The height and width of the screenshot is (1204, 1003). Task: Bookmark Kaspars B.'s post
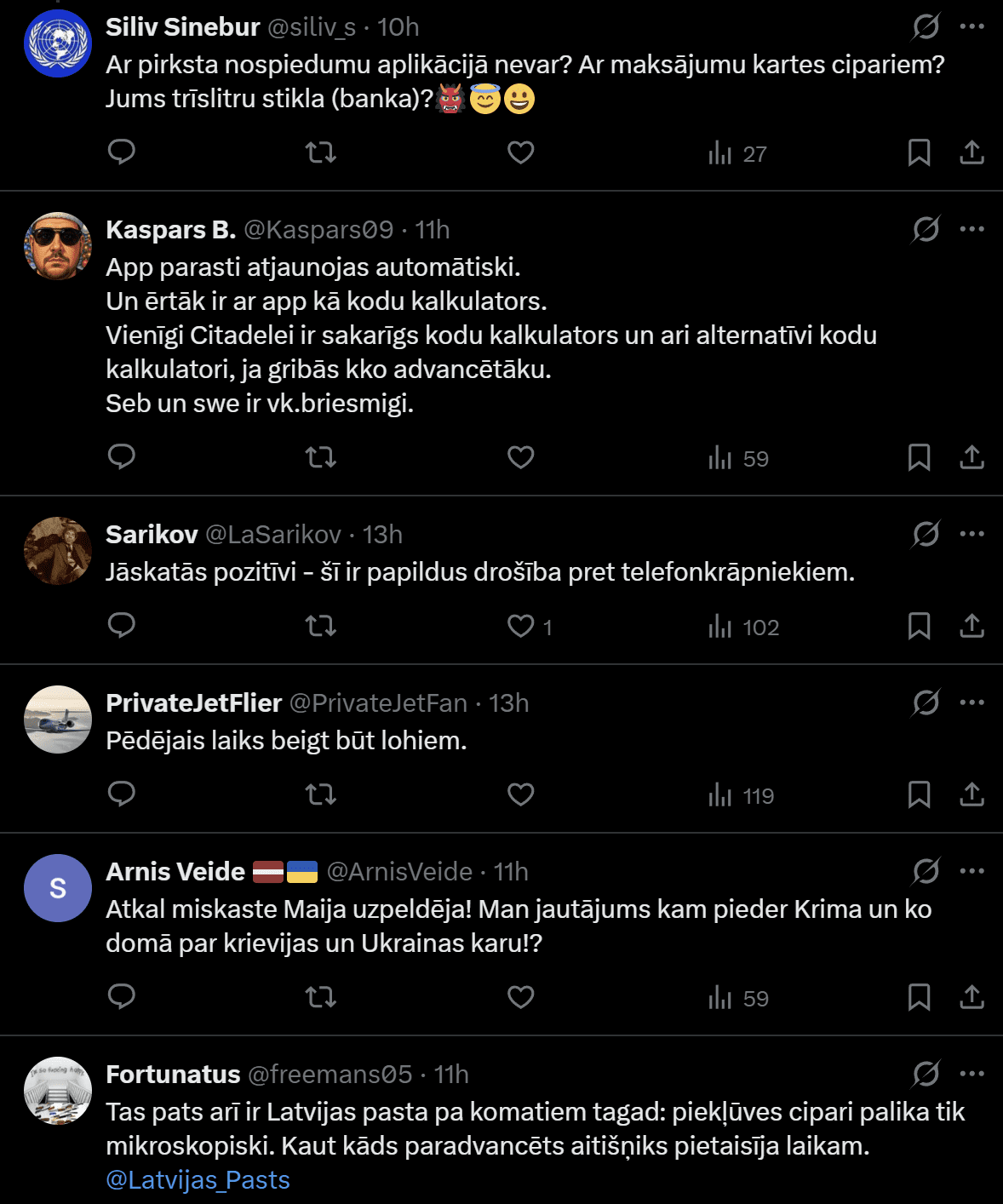coord(919,457)
